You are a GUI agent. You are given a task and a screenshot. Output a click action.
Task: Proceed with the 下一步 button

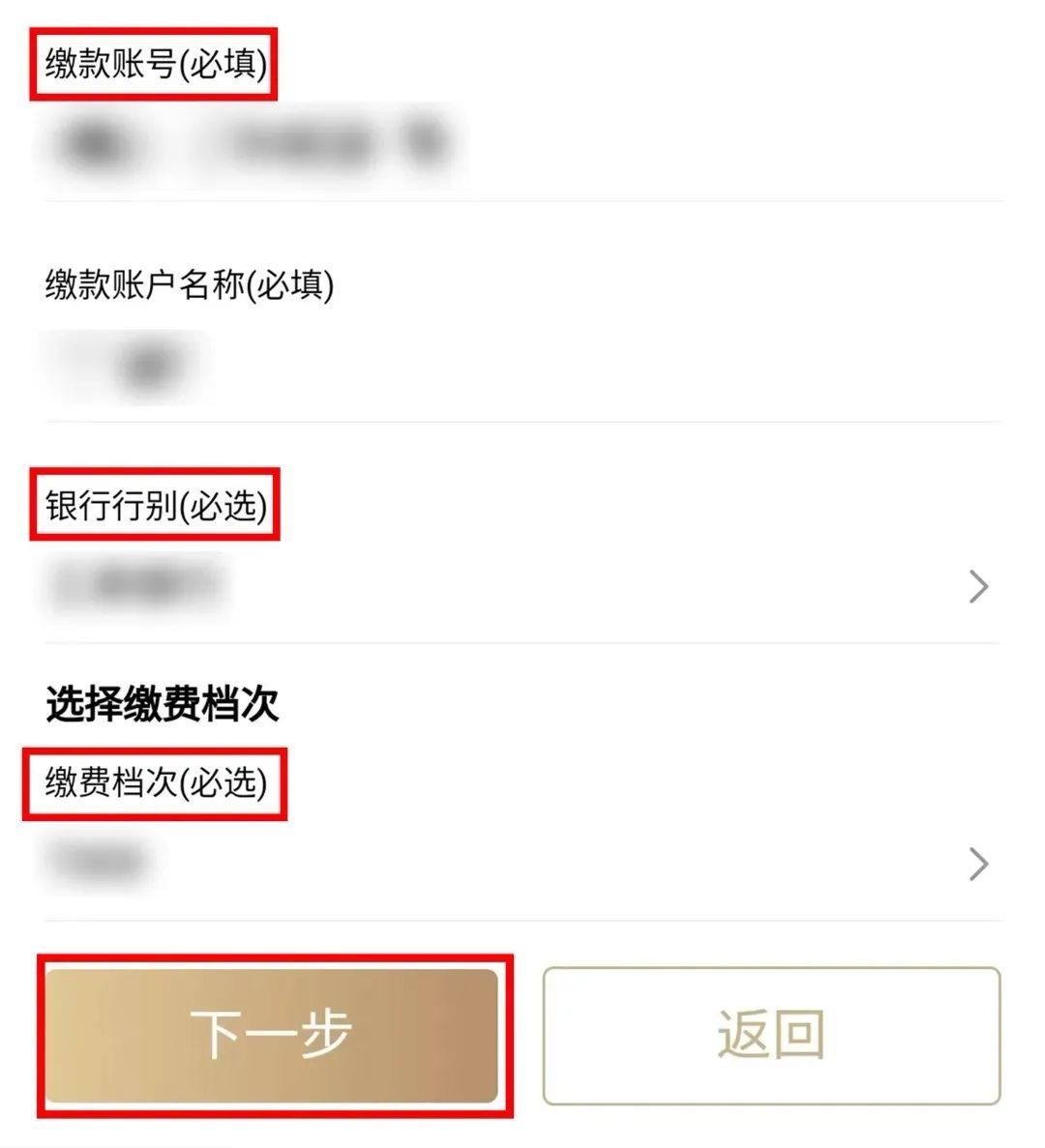pos(273,1035)
